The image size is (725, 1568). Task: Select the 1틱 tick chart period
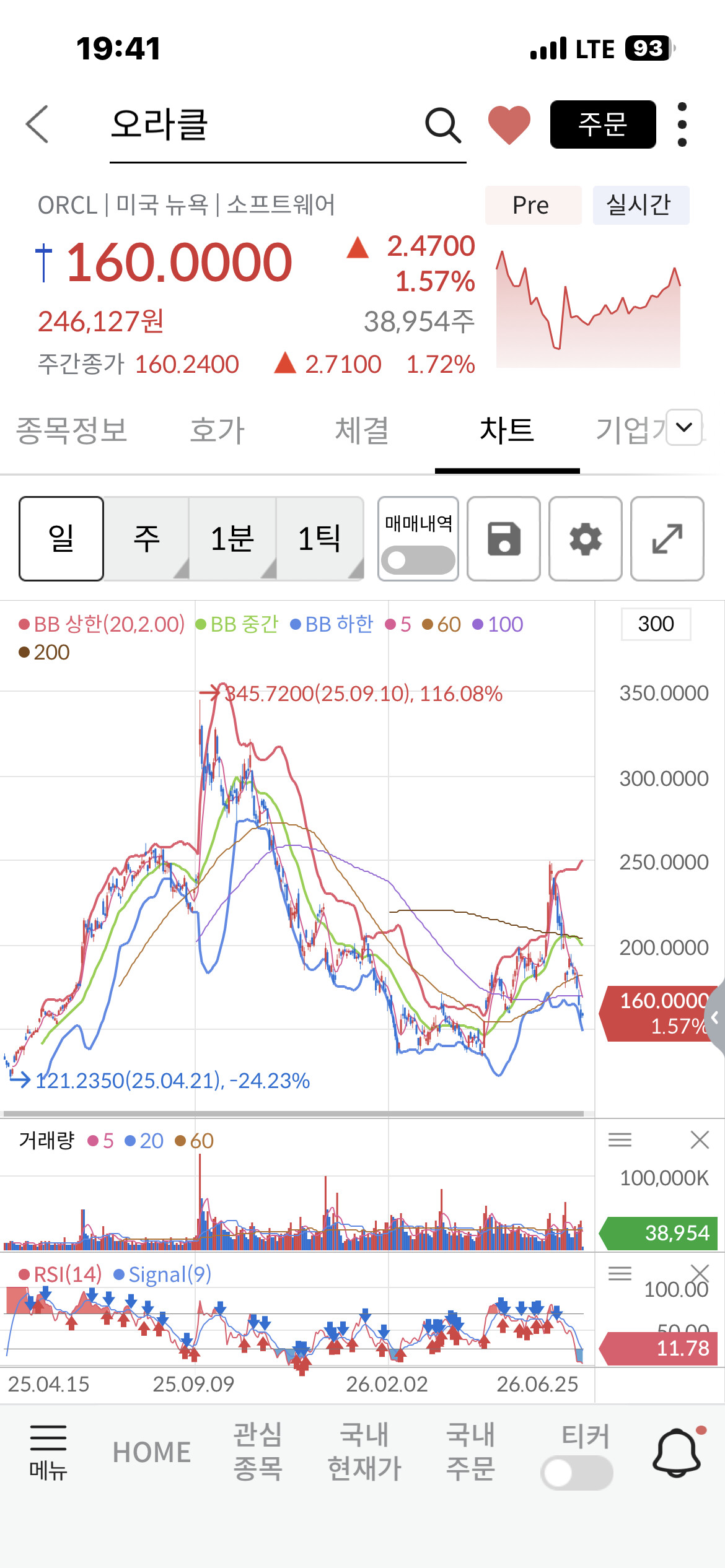tap(320, 539)
